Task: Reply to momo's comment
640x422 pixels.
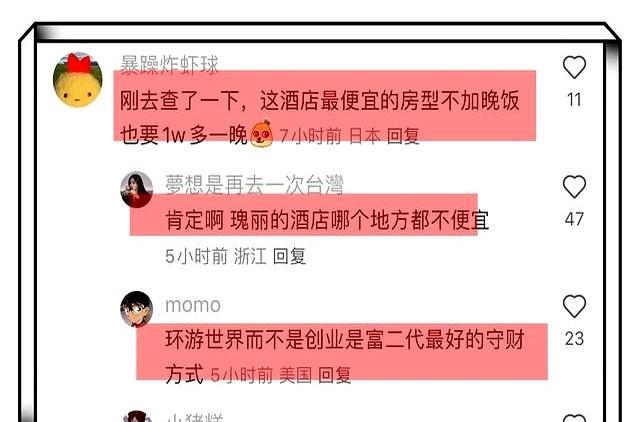Action: [x=335, y=375]
